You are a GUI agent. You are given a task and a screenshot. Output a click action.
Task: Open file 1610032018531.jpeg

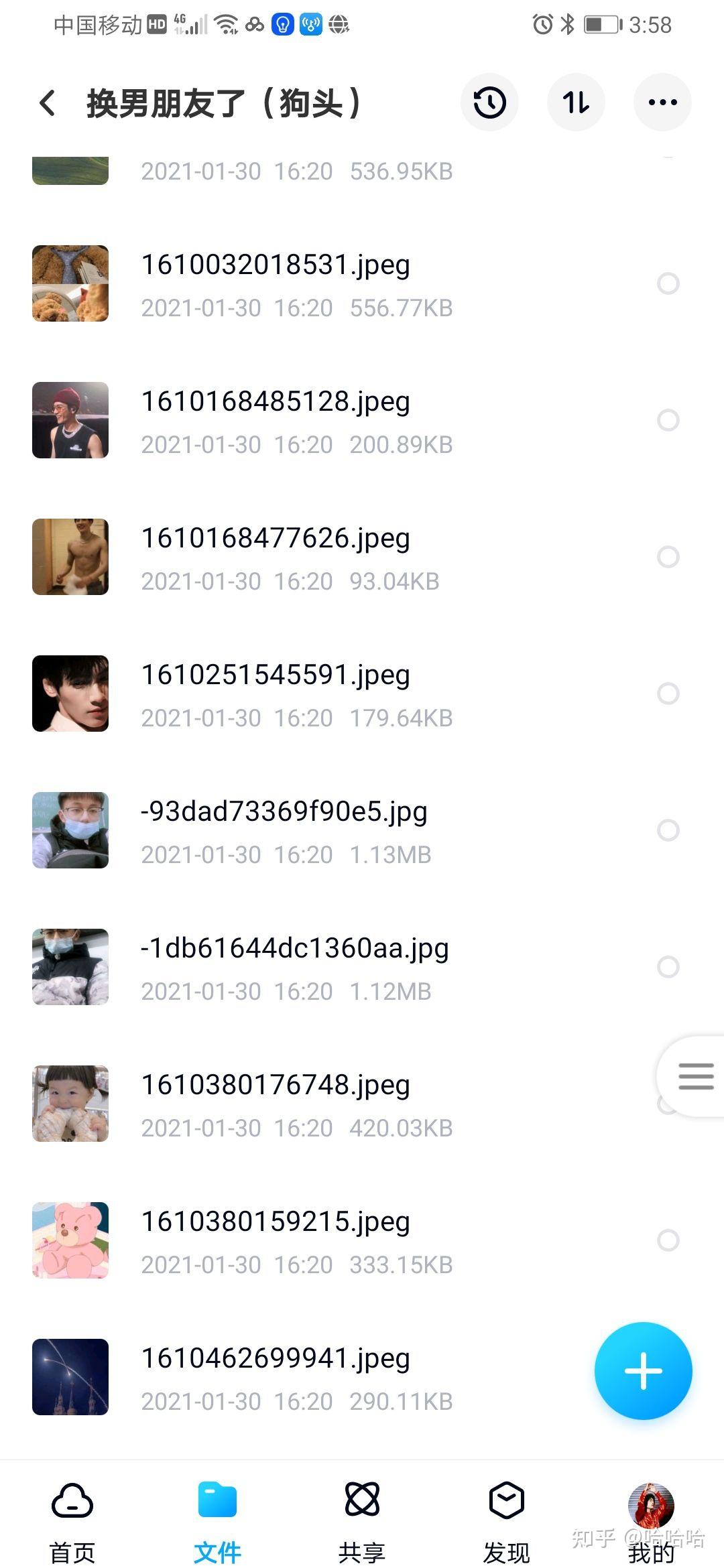[x=275, y=265]
